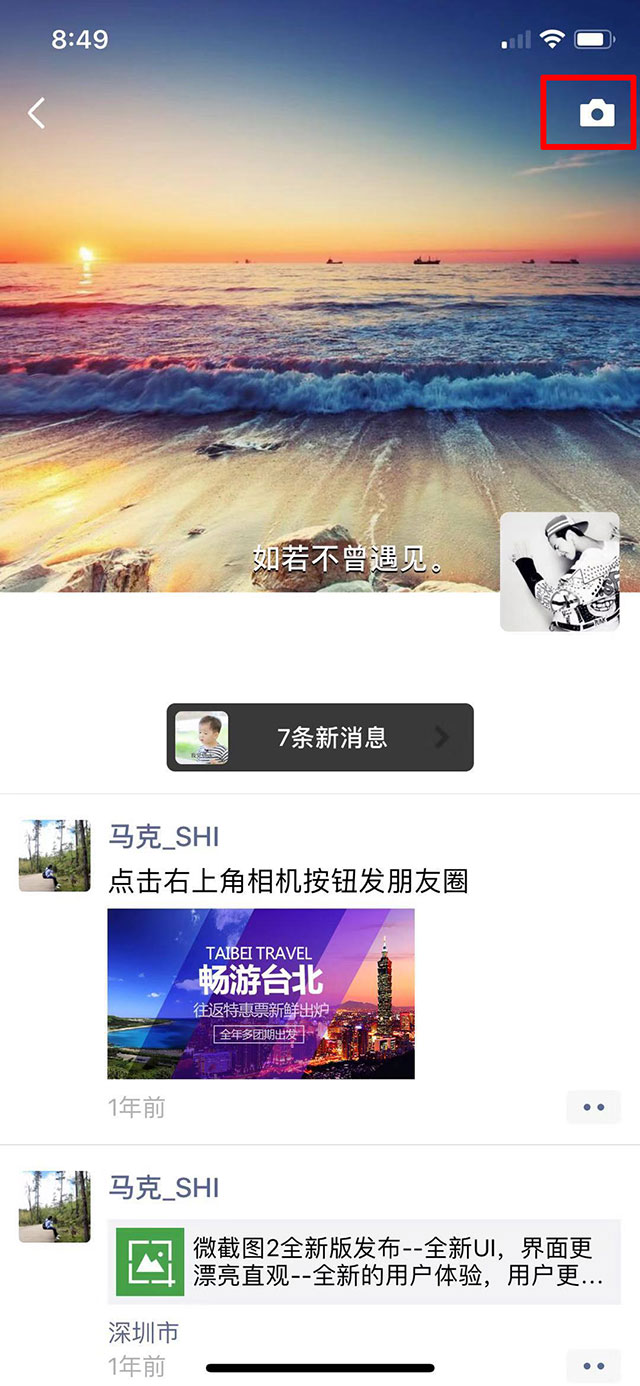Tap the two-dot menu under the 微截图2 post
The width and height of the screenshot is (640, 1386).
point(593,1365)
